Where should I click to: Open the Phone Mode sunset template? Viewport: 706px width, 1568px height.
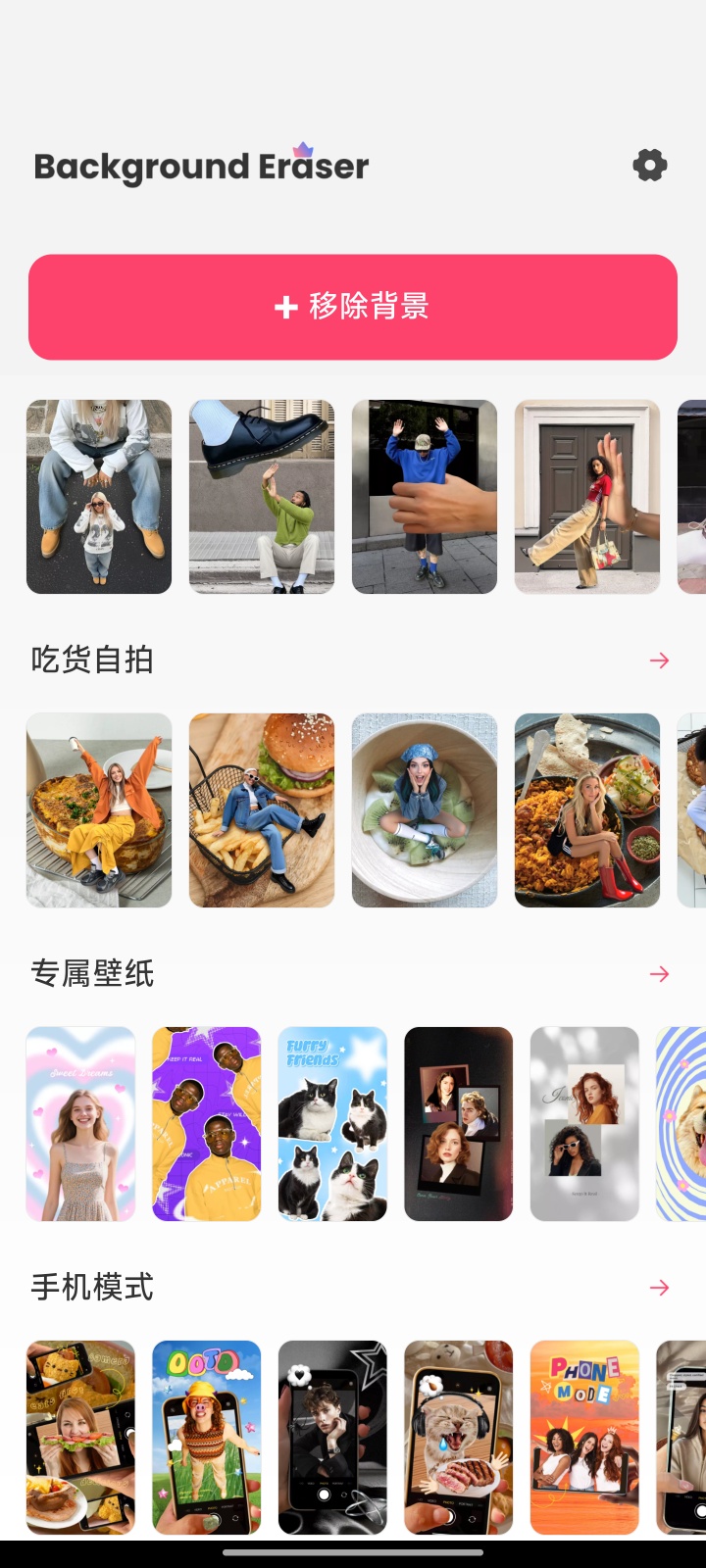click(x=584, y=1438)
